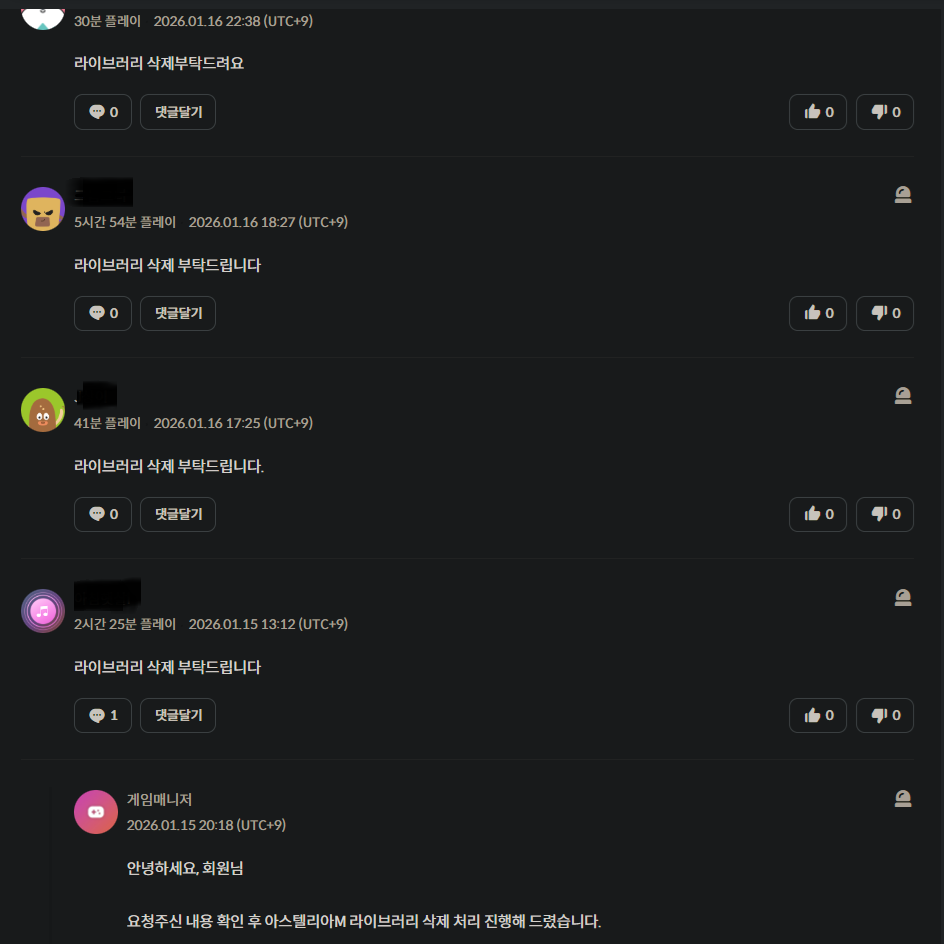Report the 게임매니저 reply

click(903, 798)
